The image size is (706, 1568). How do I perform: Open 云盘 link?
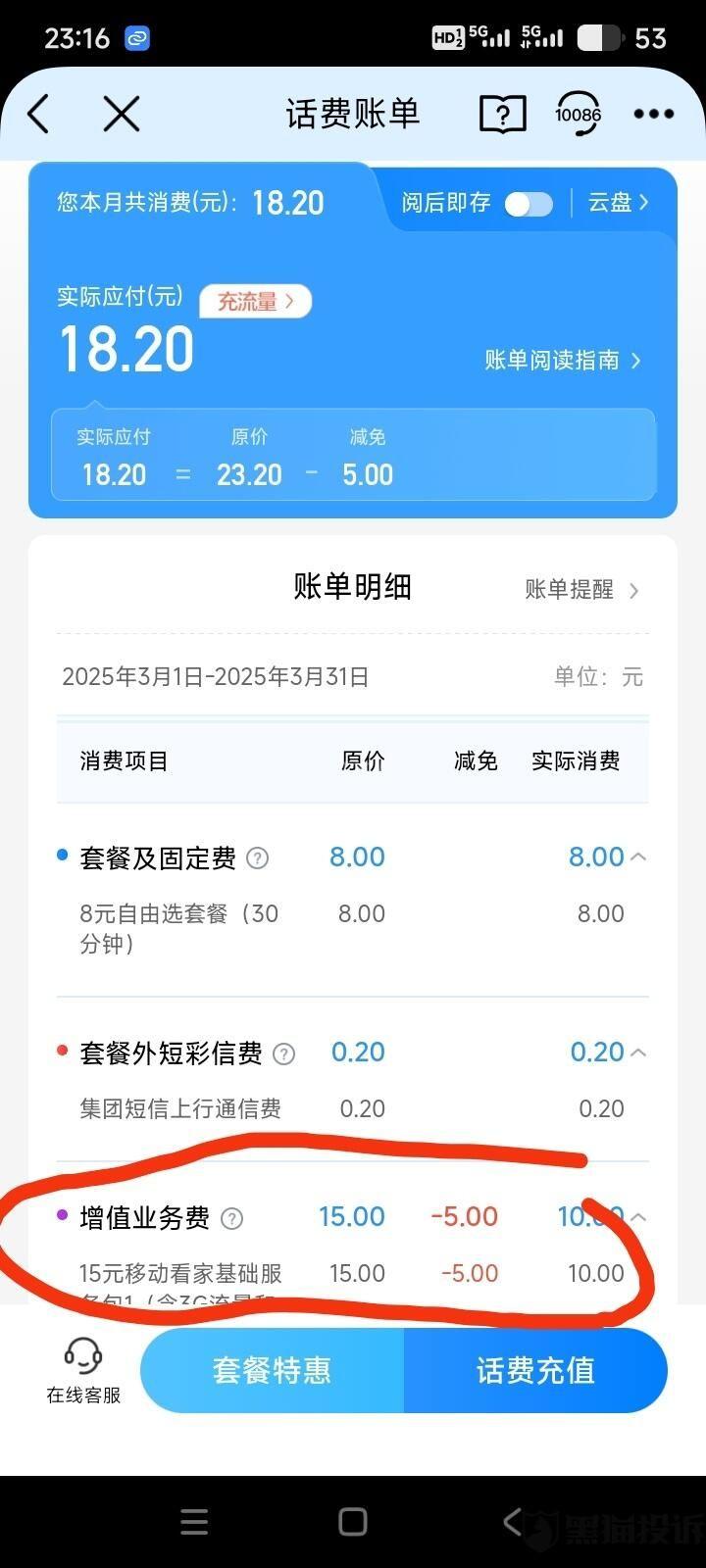tap(618, 203)
